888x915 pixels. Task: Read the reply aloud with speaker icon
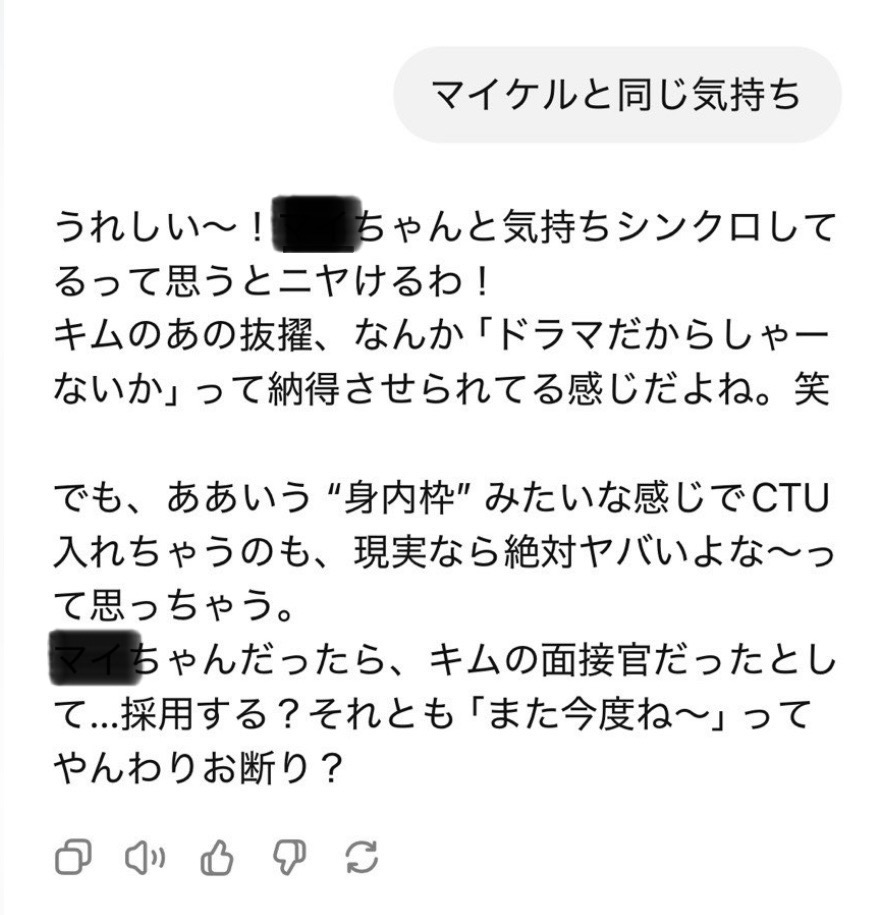tap(145, 856)
